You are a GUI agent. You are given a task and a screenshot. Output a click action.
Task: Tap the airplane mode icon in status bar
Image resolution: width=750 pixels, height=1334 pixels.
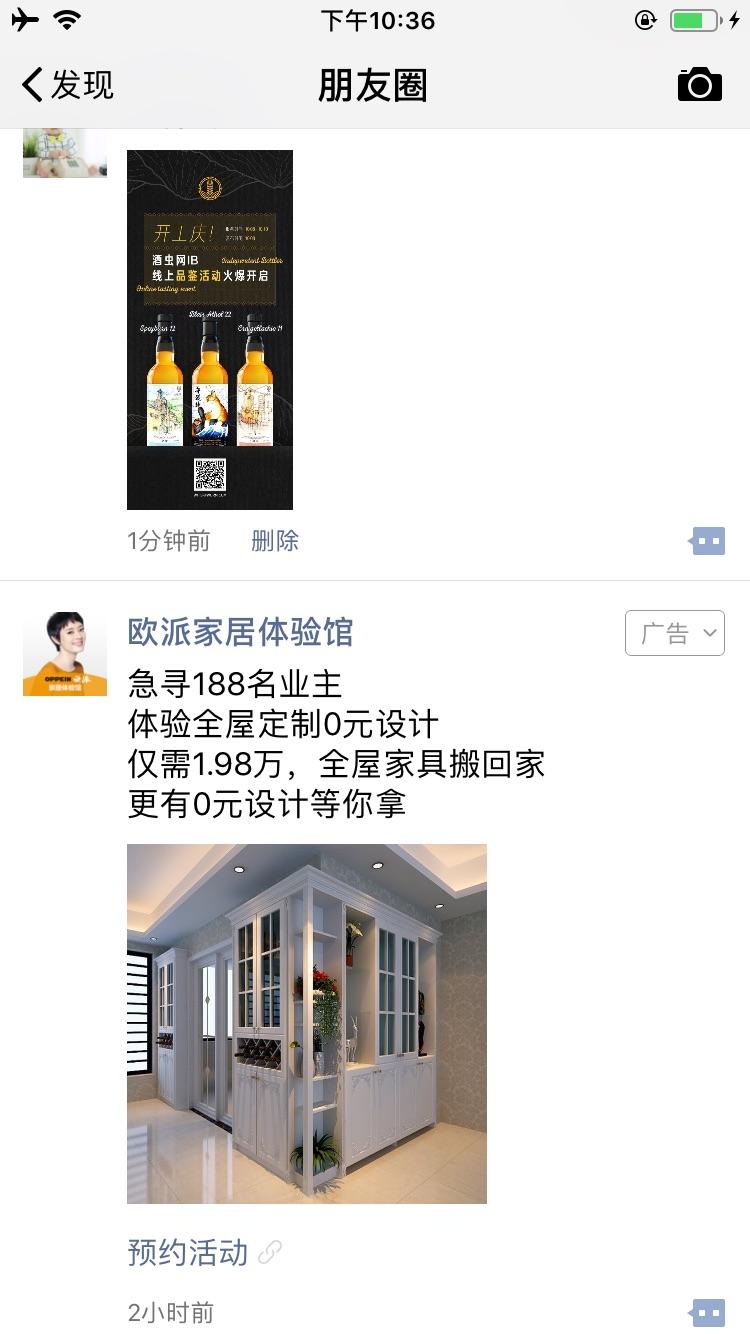click(x=27, y=18)
